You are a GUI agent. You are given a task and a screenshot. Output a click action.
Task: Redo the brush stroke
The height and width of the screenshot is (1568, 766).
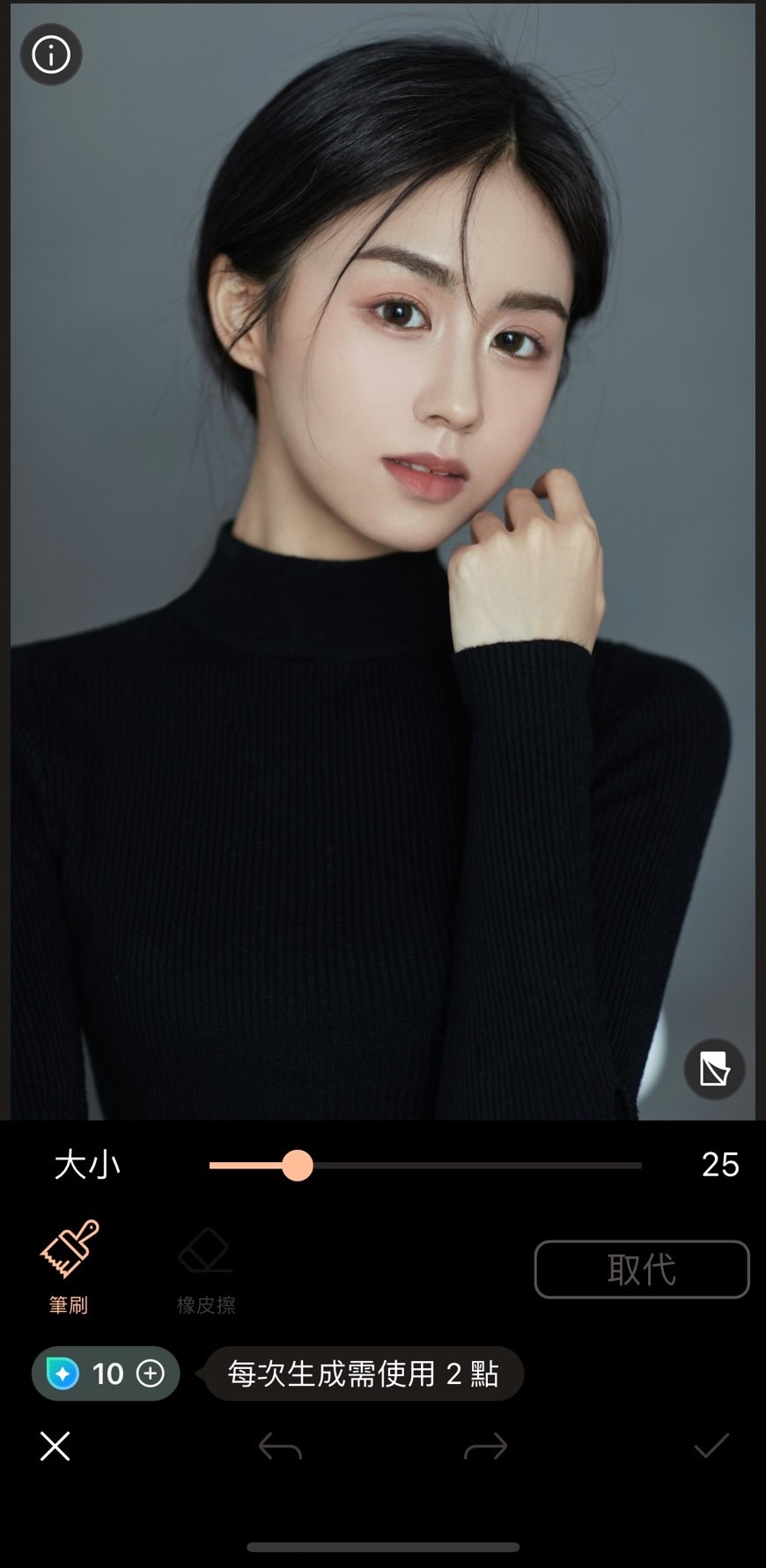[x=485, y=1446]
